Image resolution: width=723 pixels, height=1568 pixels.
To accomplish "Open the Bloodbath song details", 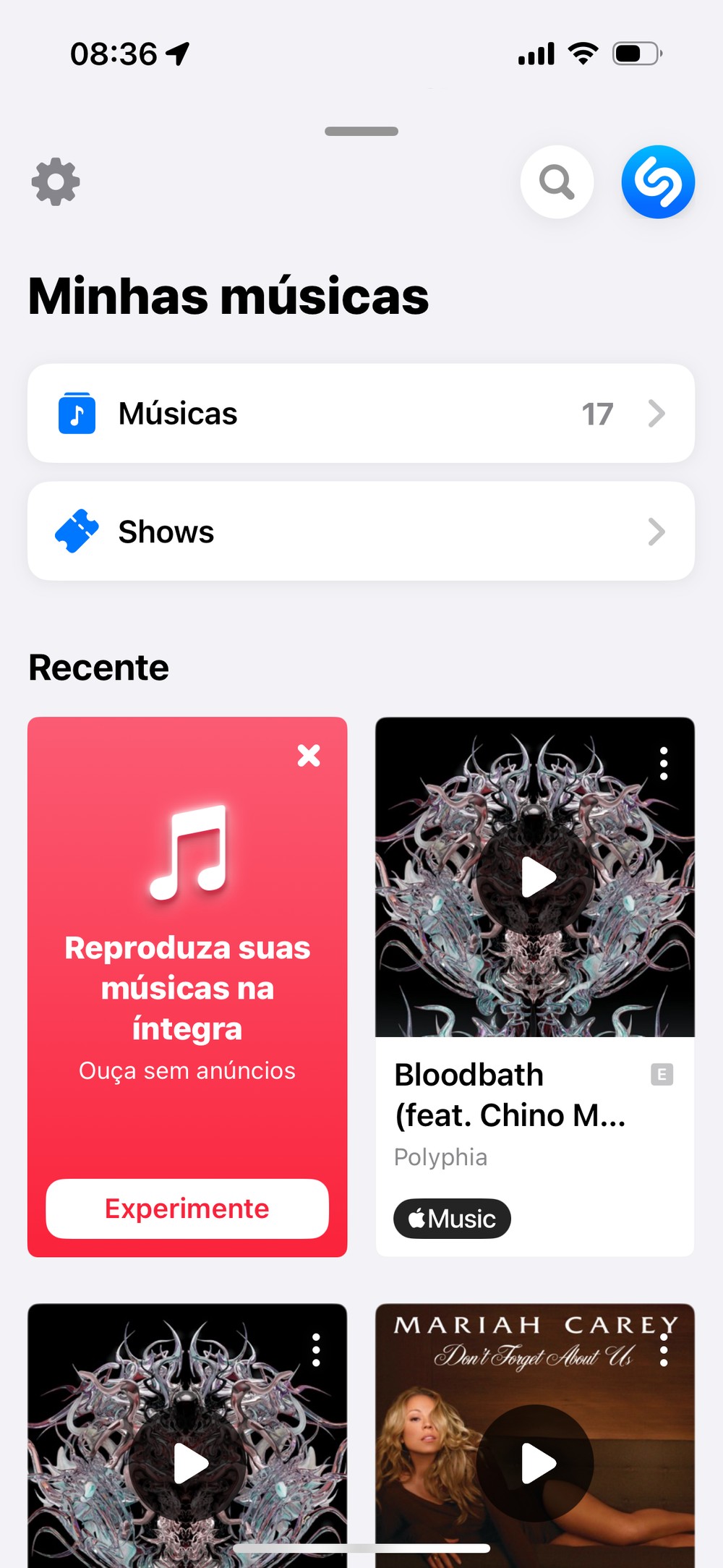I will [510, 1095].
